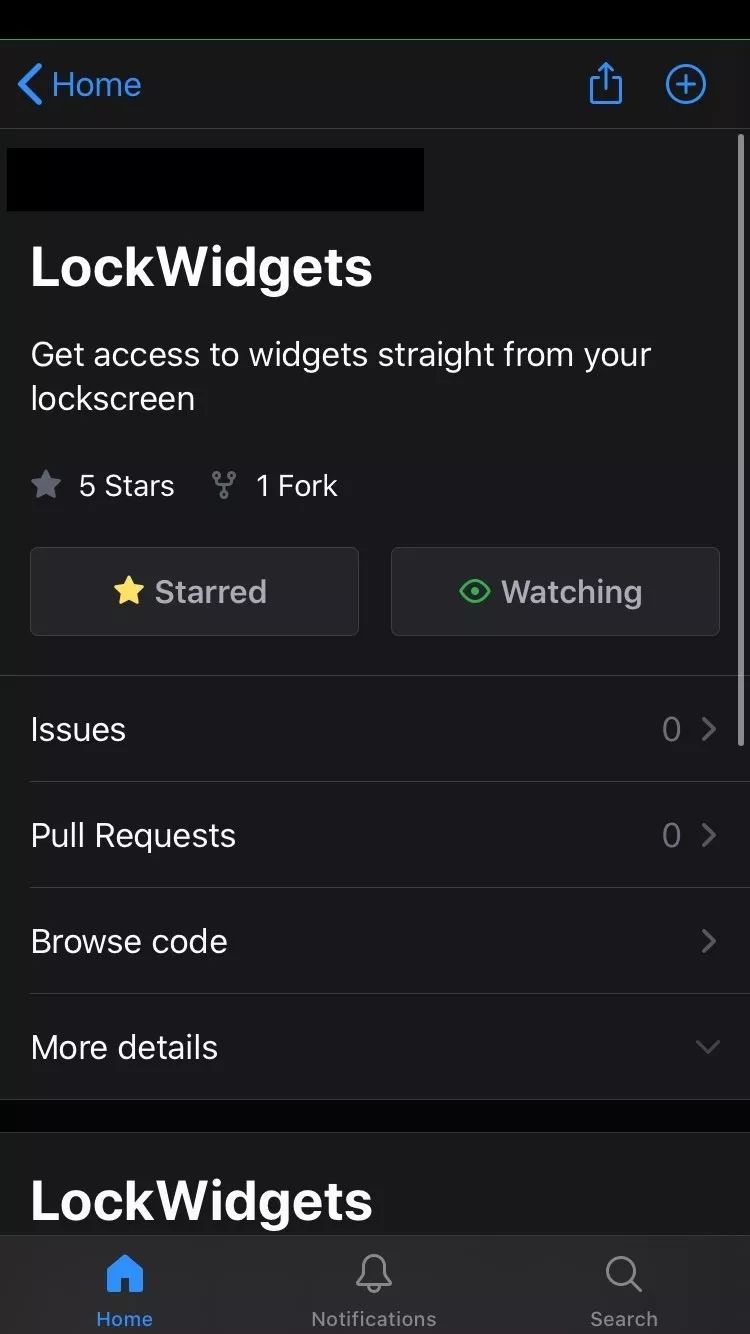Select the Home tab
Screen dimensions: 750x1334
[x=124, y=1288]
